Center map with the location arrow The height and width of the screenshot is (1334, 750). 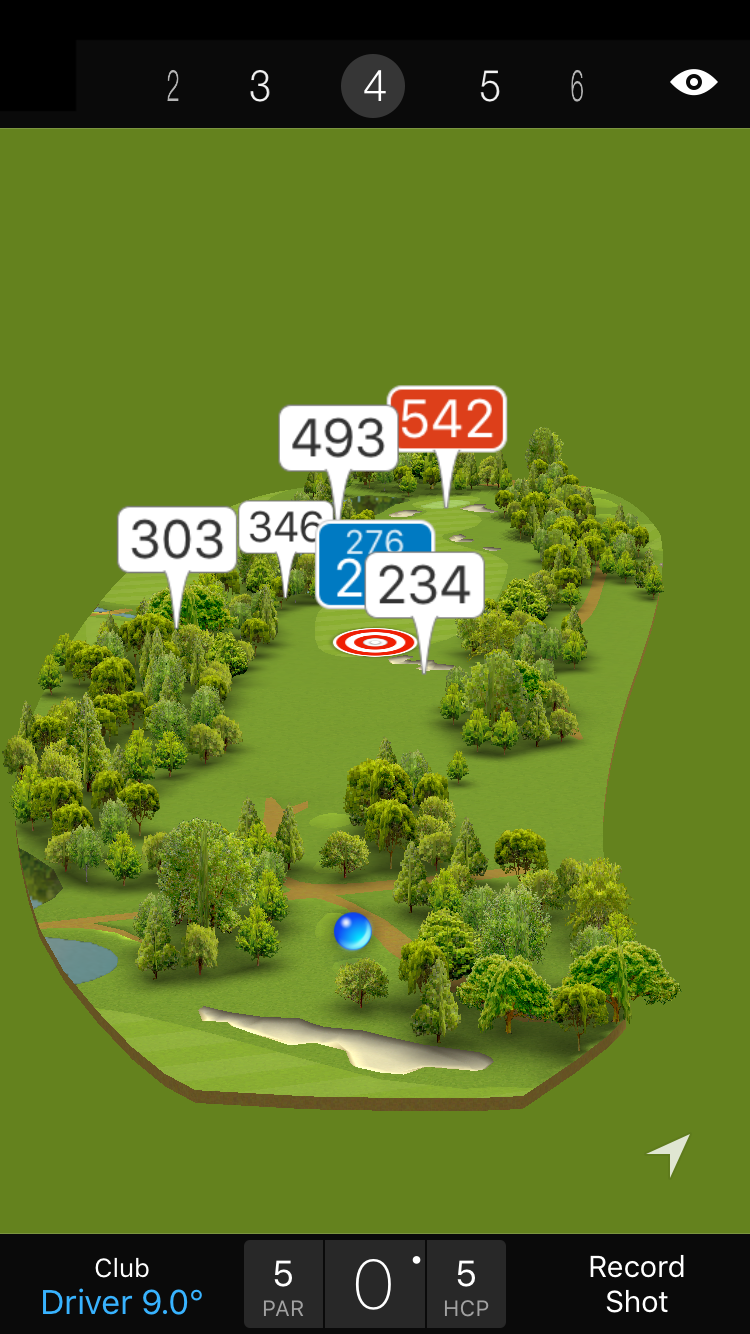pos(668,1155)
